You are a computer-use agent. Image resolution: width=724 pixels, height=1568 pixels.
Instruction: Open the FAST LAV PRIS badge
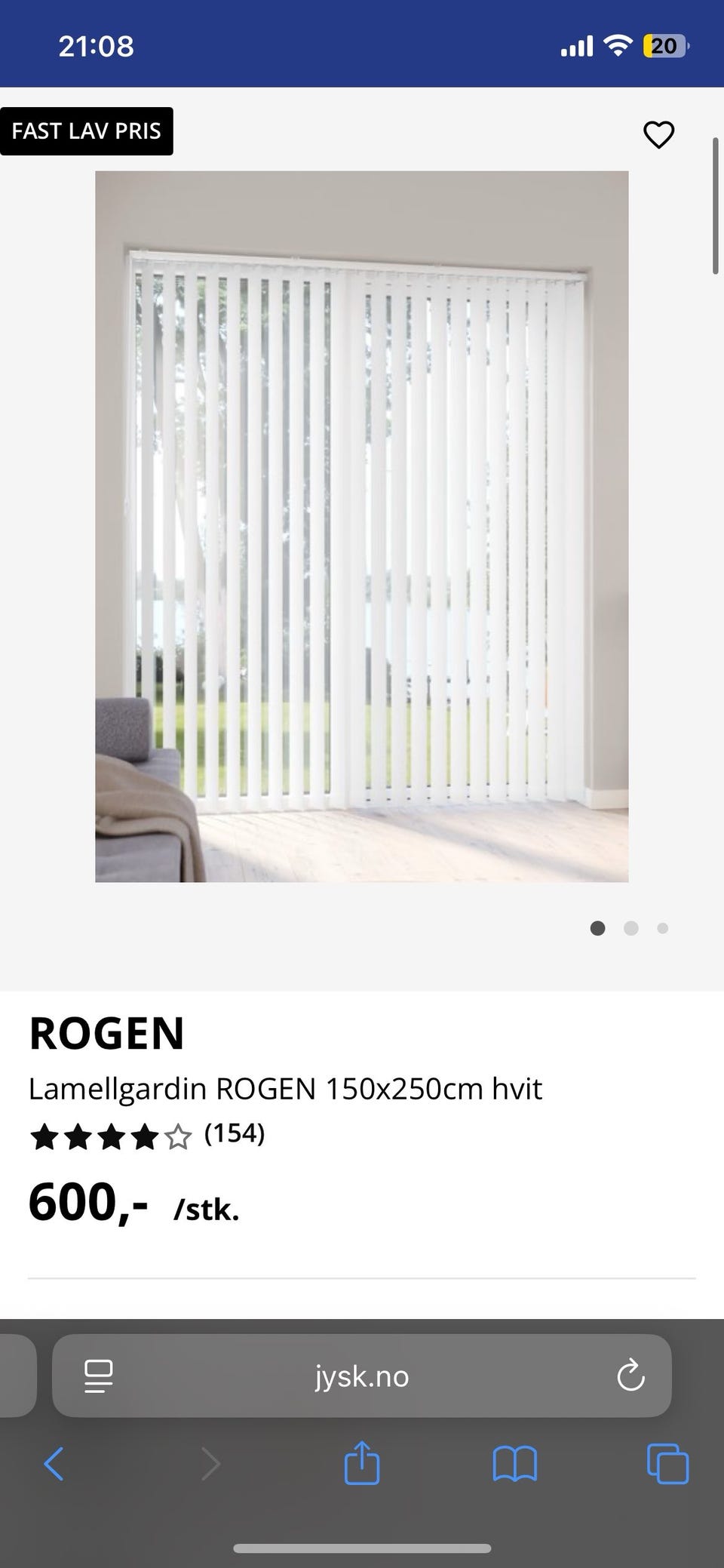click(x=87, y=131)
